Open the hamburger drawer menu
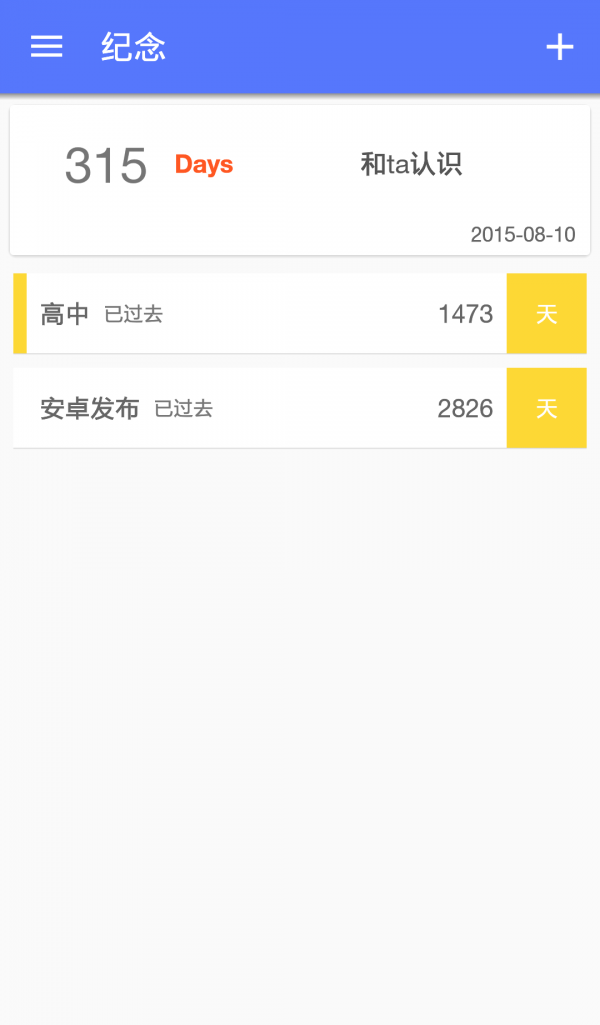 [x=46, y=47]
